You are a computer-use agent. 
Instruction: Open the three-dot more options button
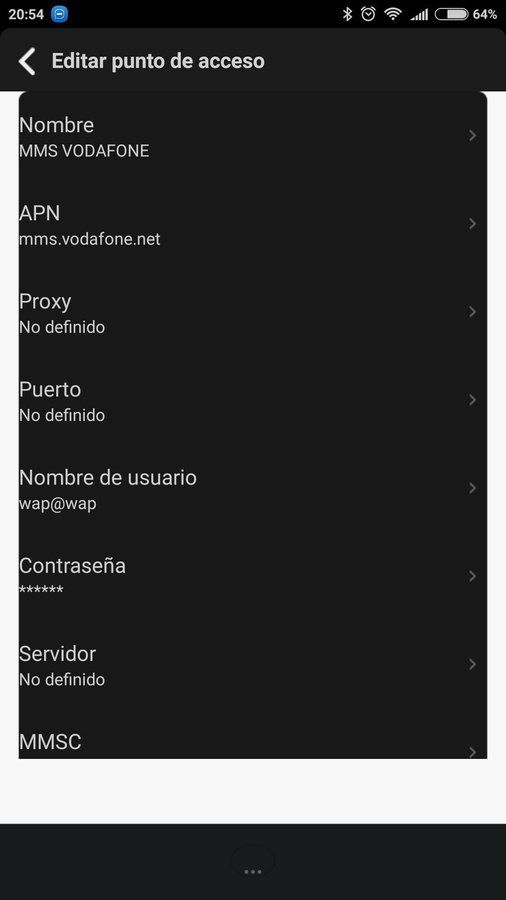253,862
